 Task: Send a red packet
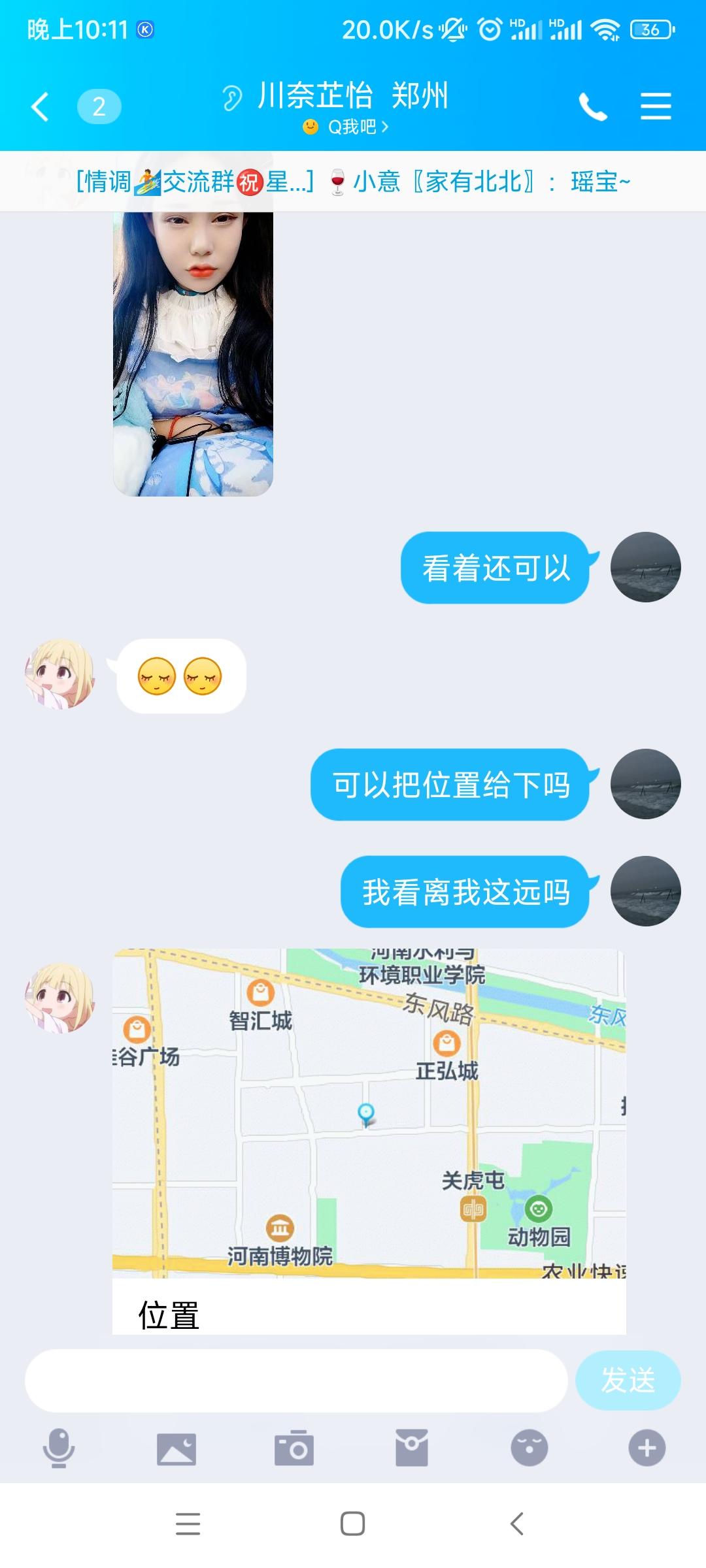tap(412, 1448)
